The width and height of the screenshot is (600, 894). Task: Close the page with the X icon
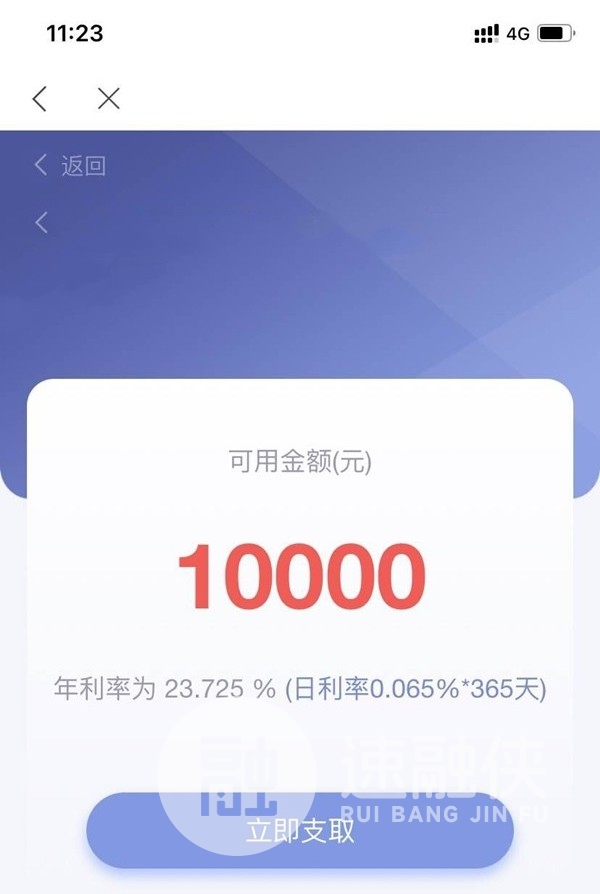[108, 98]
